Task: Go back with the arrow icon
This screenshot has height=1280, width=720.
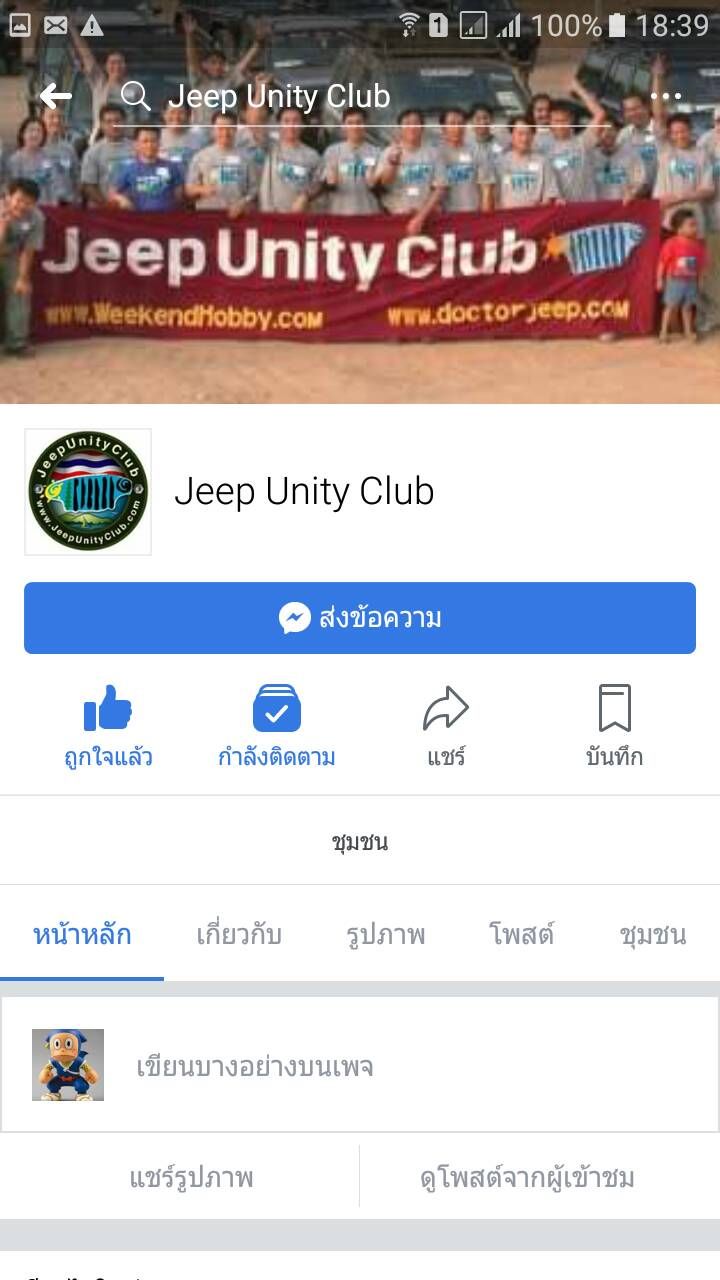Action: point(56,96)
